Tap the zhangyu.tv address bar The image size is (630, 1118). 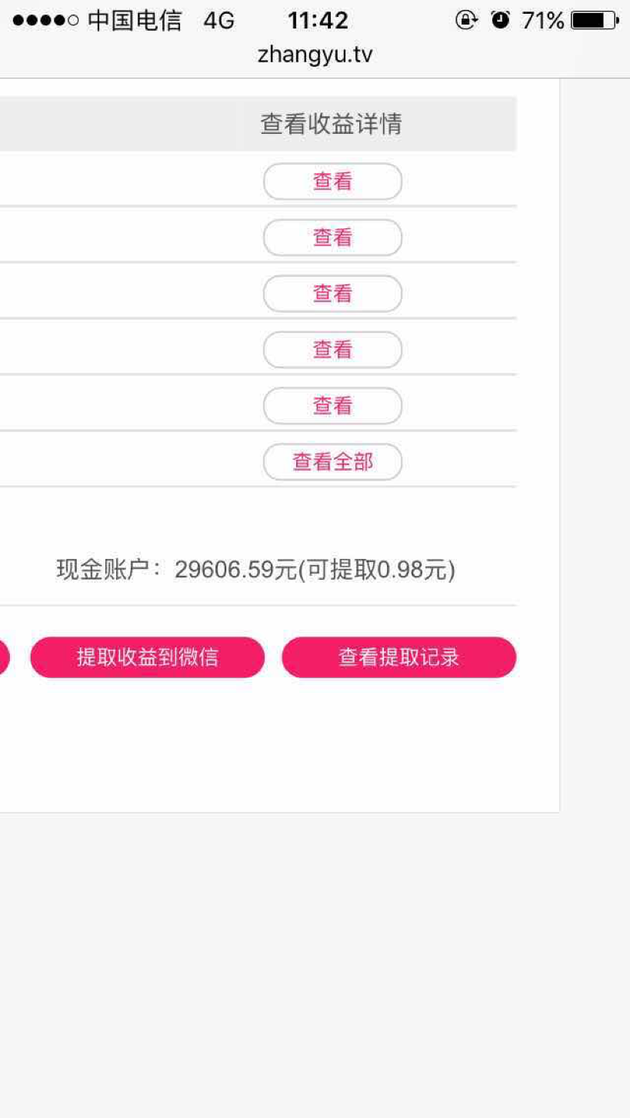click(315, 55)
